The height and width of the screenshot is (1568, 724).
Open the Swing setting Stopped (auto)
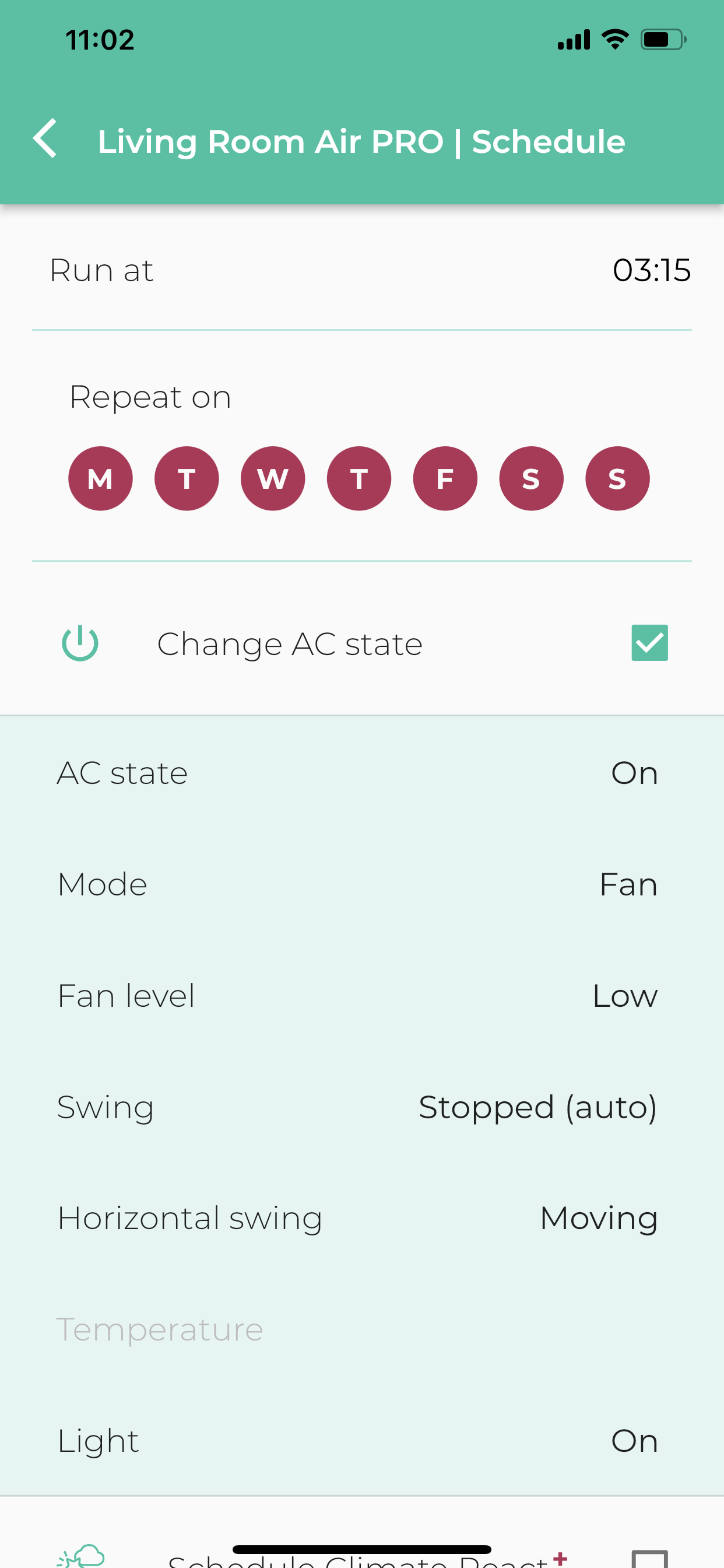tap(362, 1107)
